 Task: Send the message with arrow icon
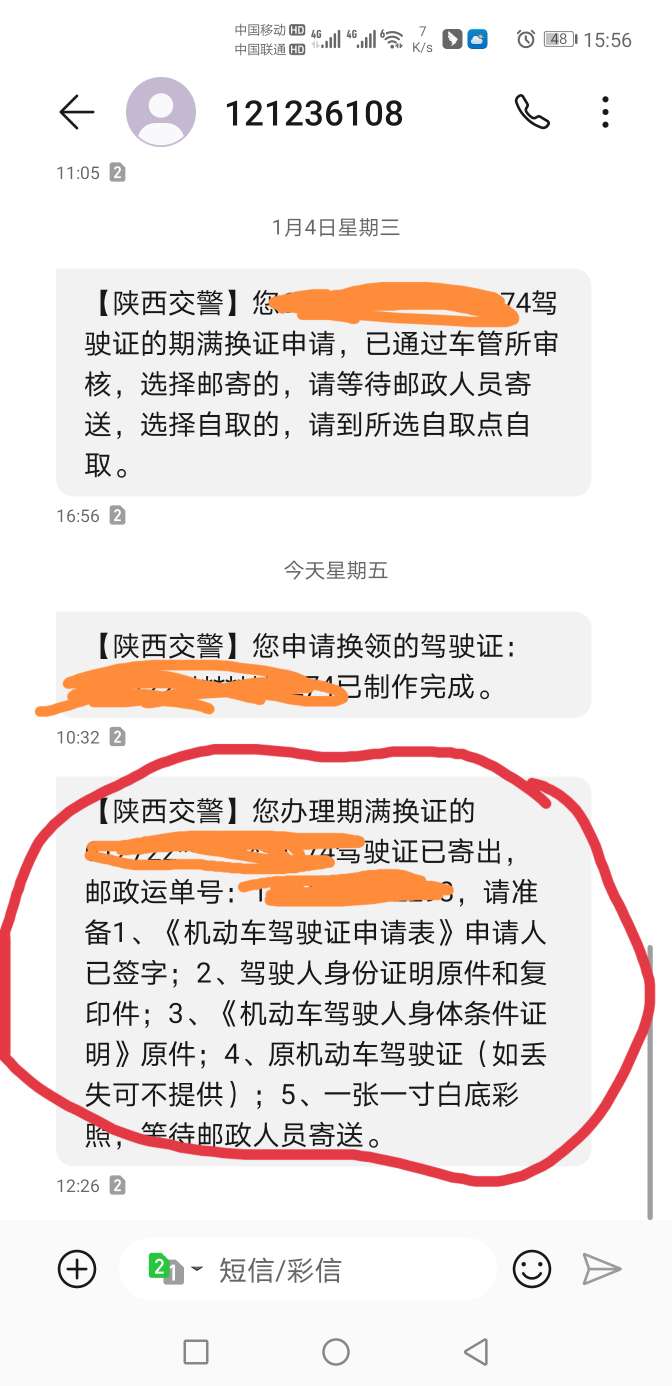[602, 1269]
